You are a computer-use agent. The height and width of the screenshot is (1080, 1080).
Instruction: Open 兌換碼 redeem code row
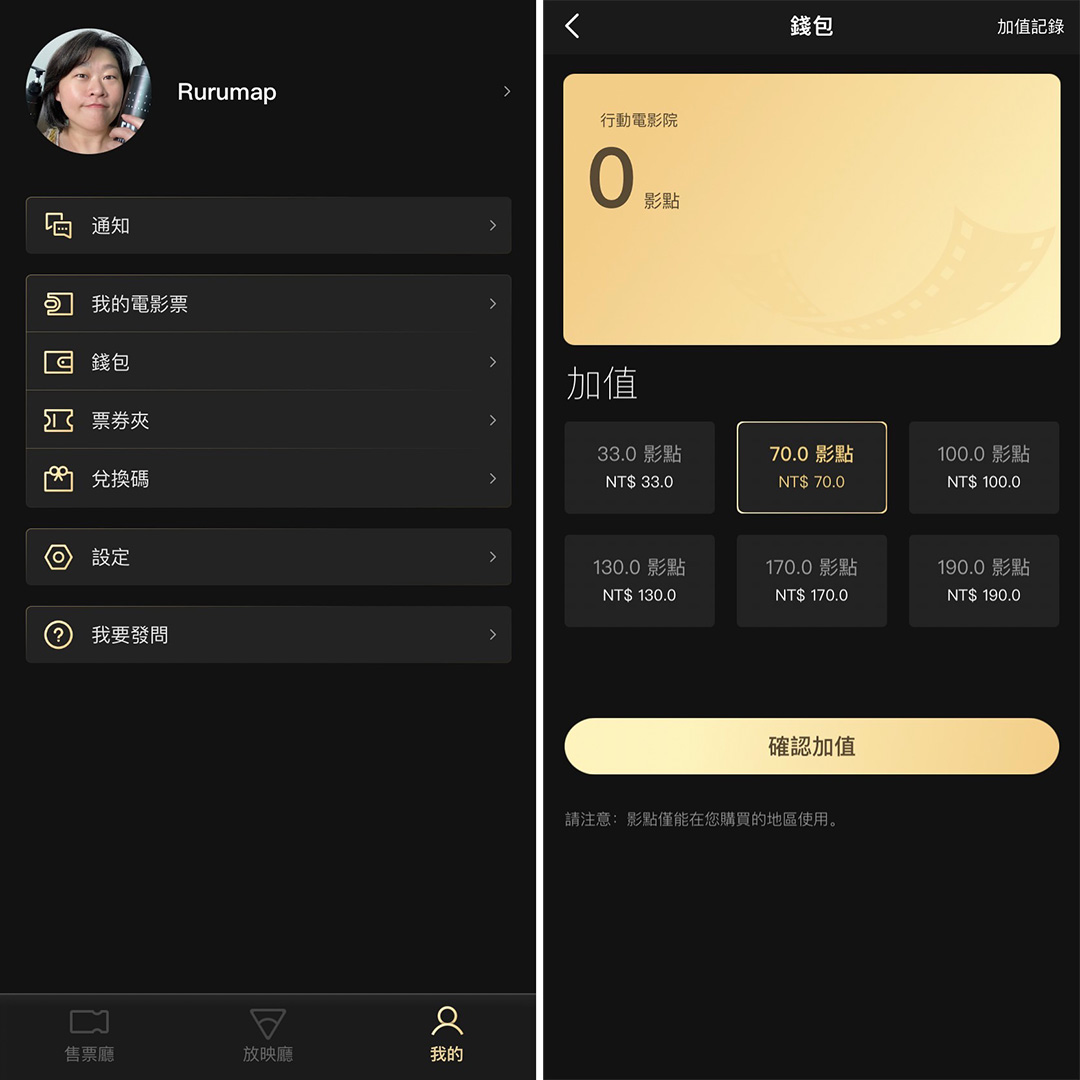pyautogui.click(x=269, y=479)
